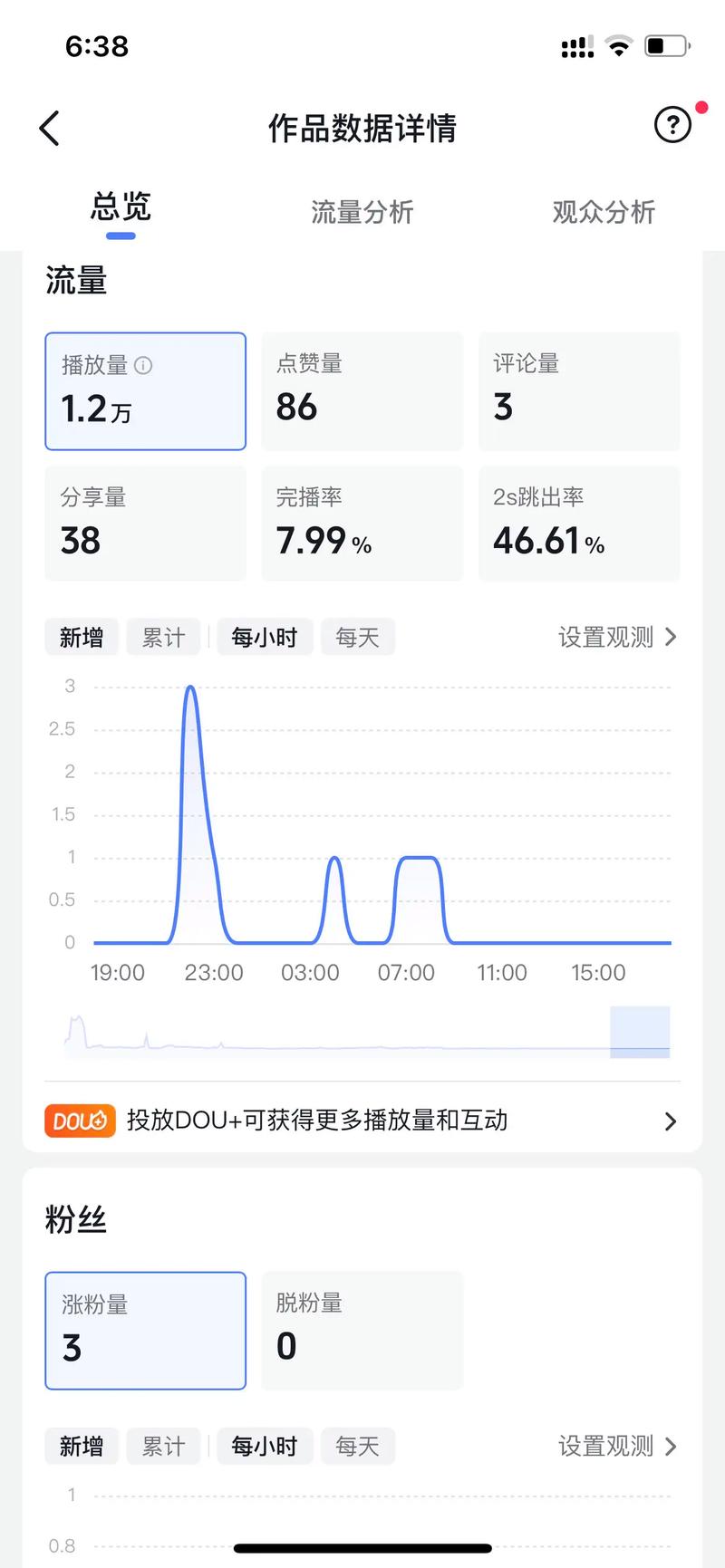Open the 脱粉量 stat card
The width and height of the screenshot is (725, 1568).
(362, 1330)
